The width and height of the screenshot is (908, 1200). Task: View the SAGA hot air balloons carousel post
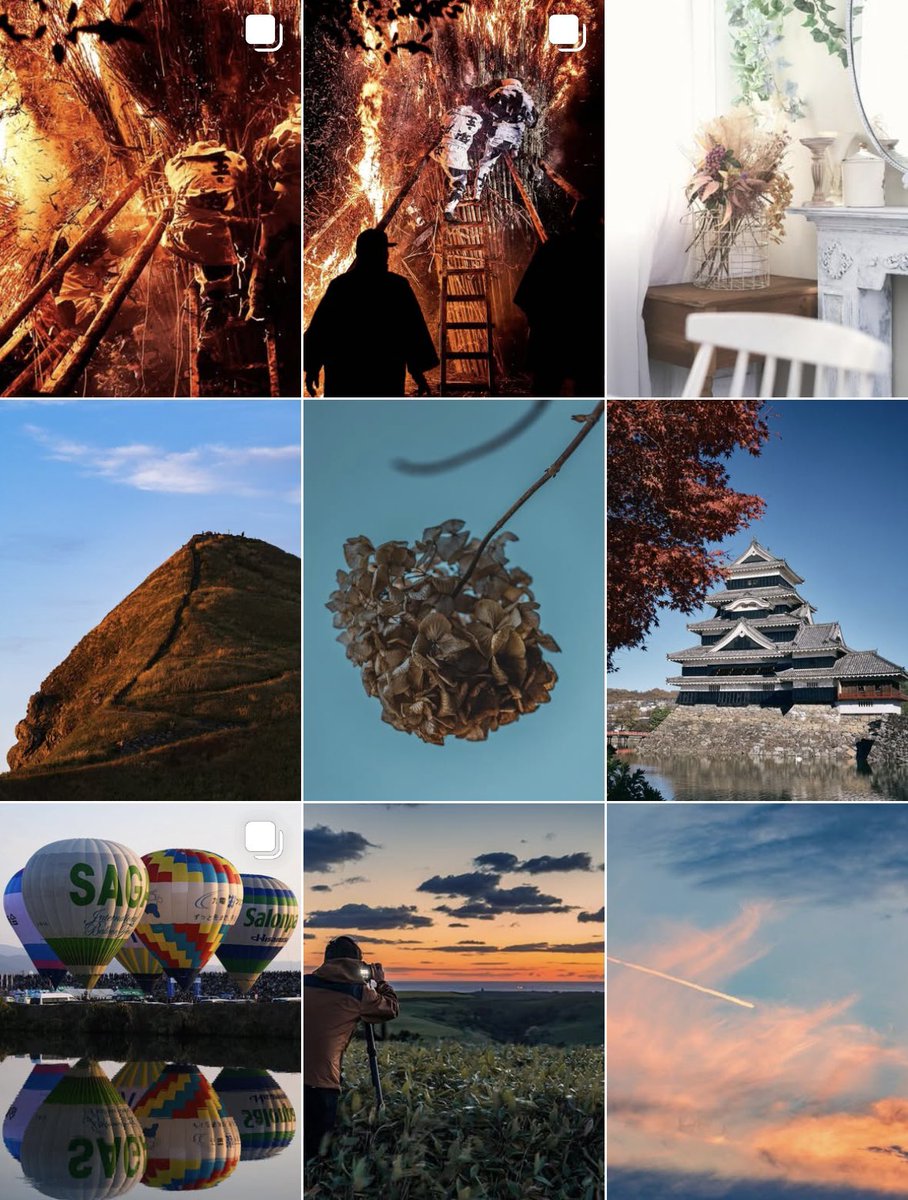150,1001
